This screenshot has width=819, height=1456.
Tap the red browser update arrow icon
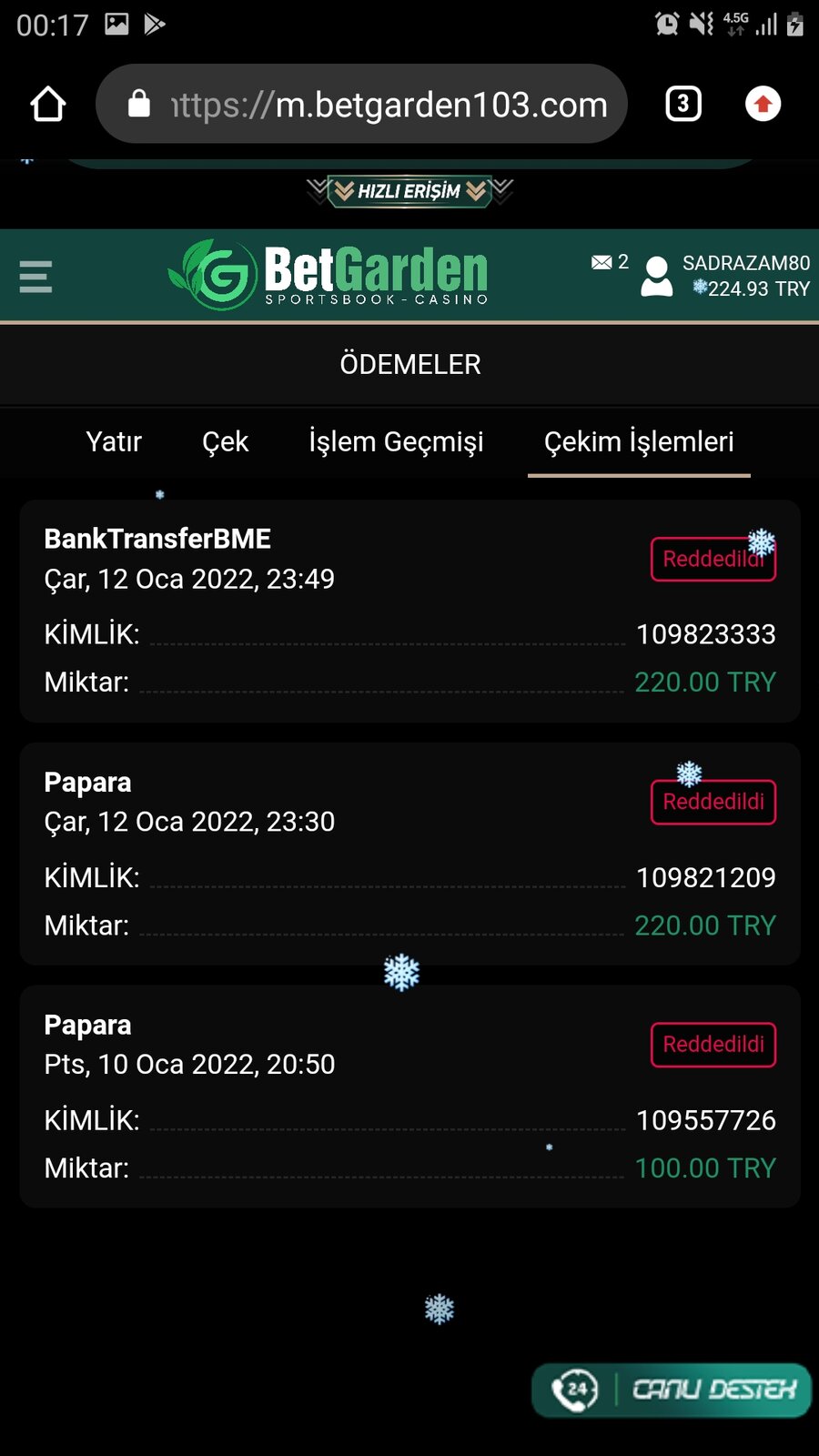763,104
